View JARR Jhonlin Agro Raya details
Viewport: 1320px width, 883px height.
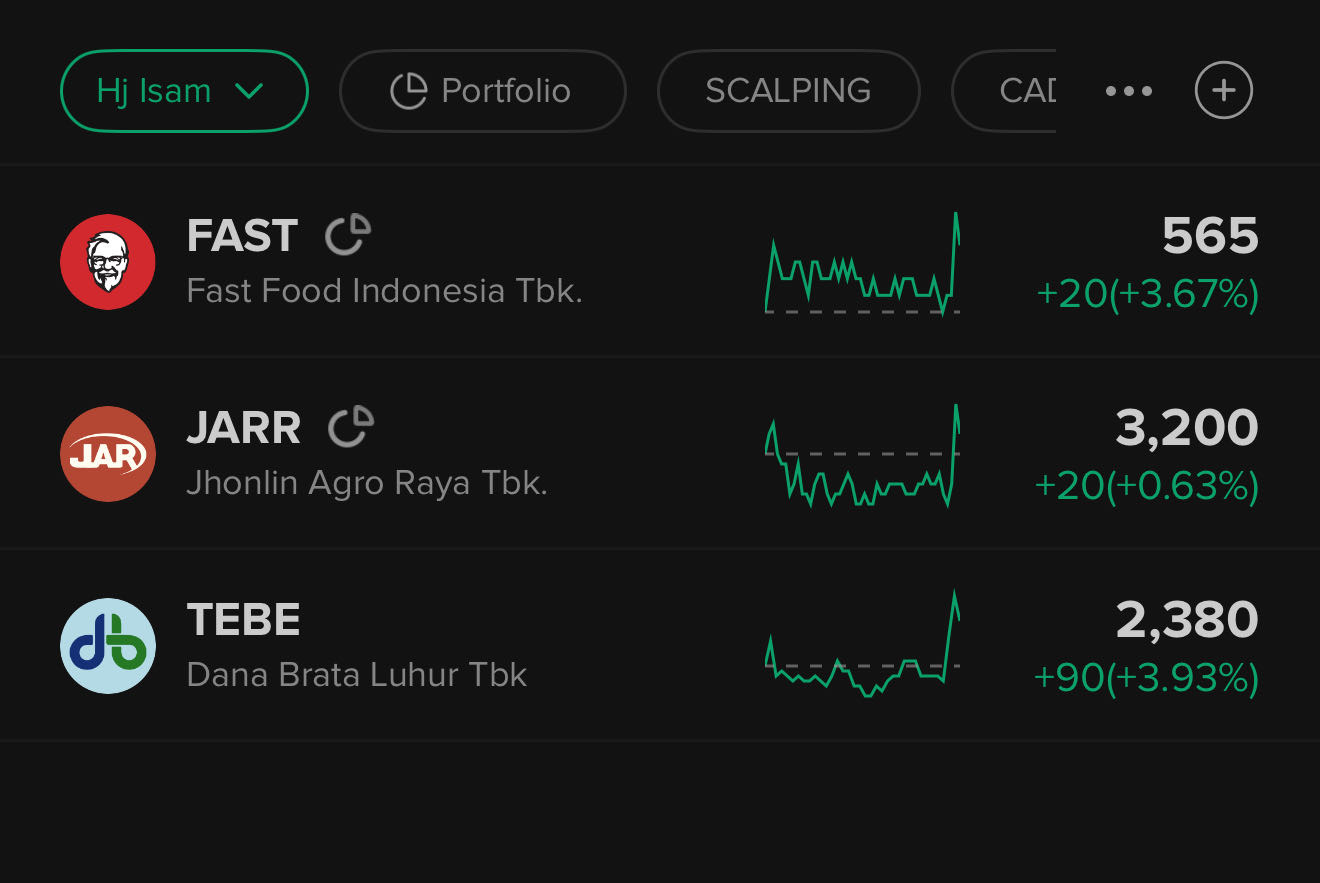tap(367, 454)
